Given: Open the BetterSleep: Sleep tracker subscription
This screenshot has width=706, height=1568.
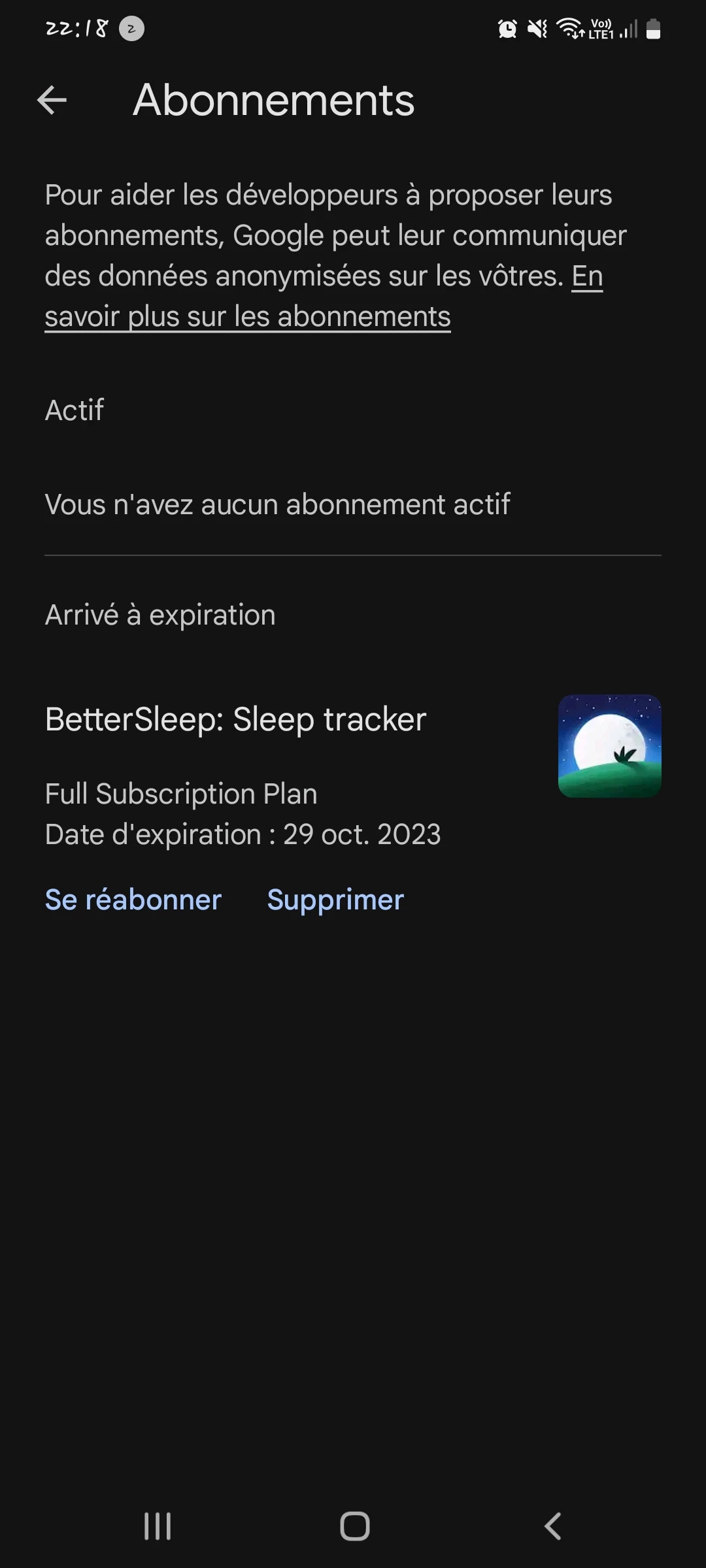Looking at the screenshot, I should point(235,720).
